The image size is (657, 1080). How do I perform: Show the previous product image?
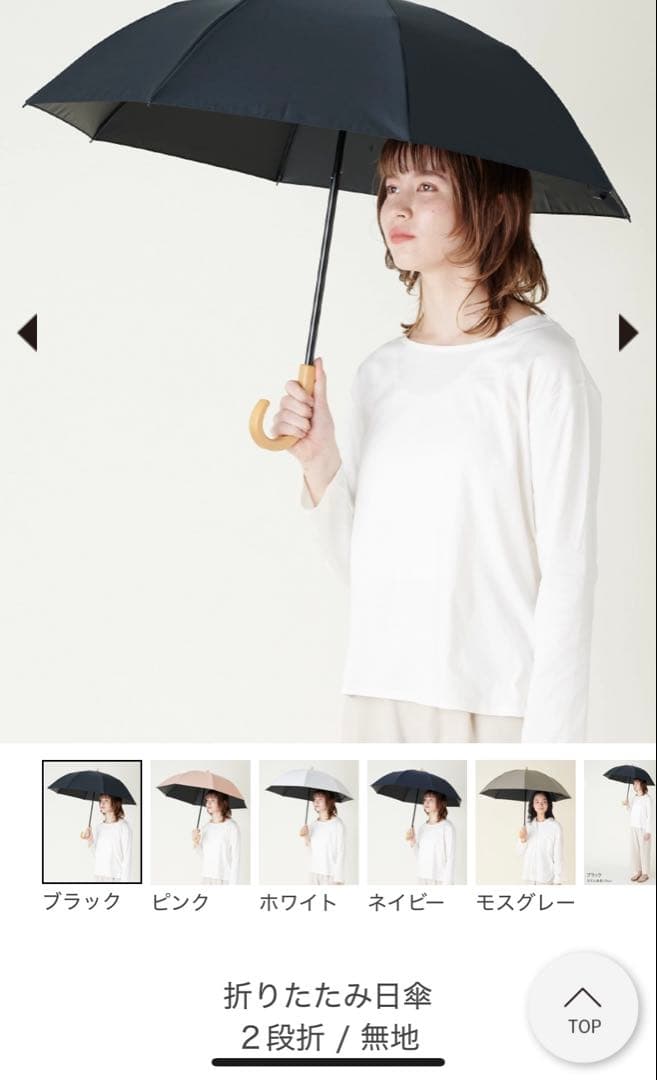pos(27,333)
